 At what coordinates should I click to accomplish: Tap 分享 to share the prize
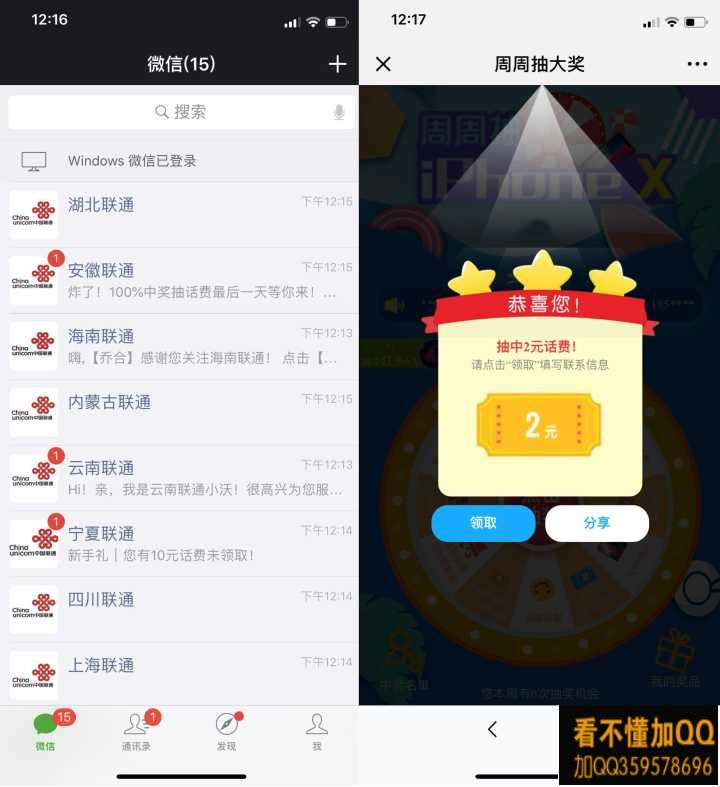(x=597, y=523)
